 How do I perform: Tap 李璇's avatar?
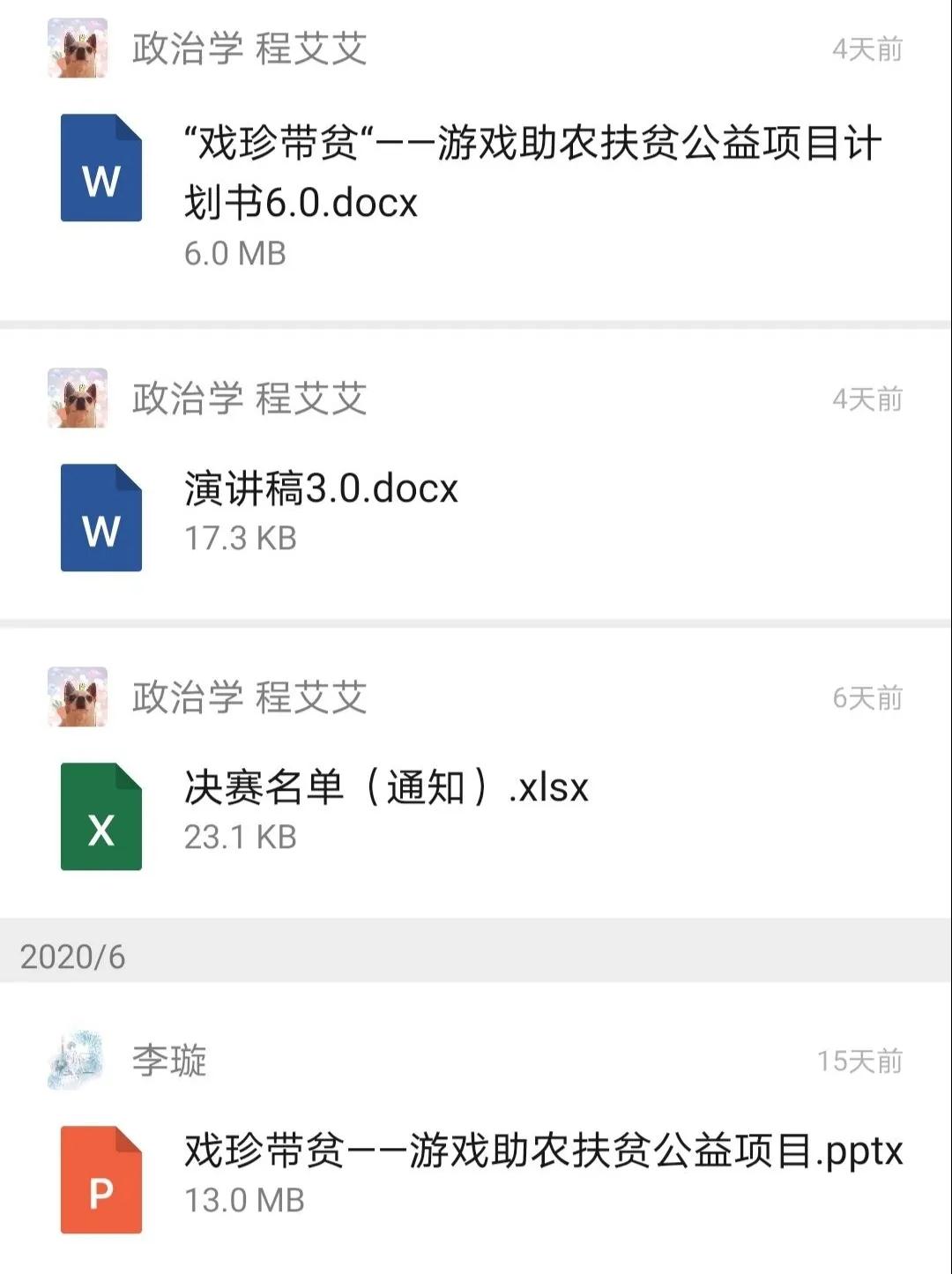pyautogui.click(x=77, y=1060)
